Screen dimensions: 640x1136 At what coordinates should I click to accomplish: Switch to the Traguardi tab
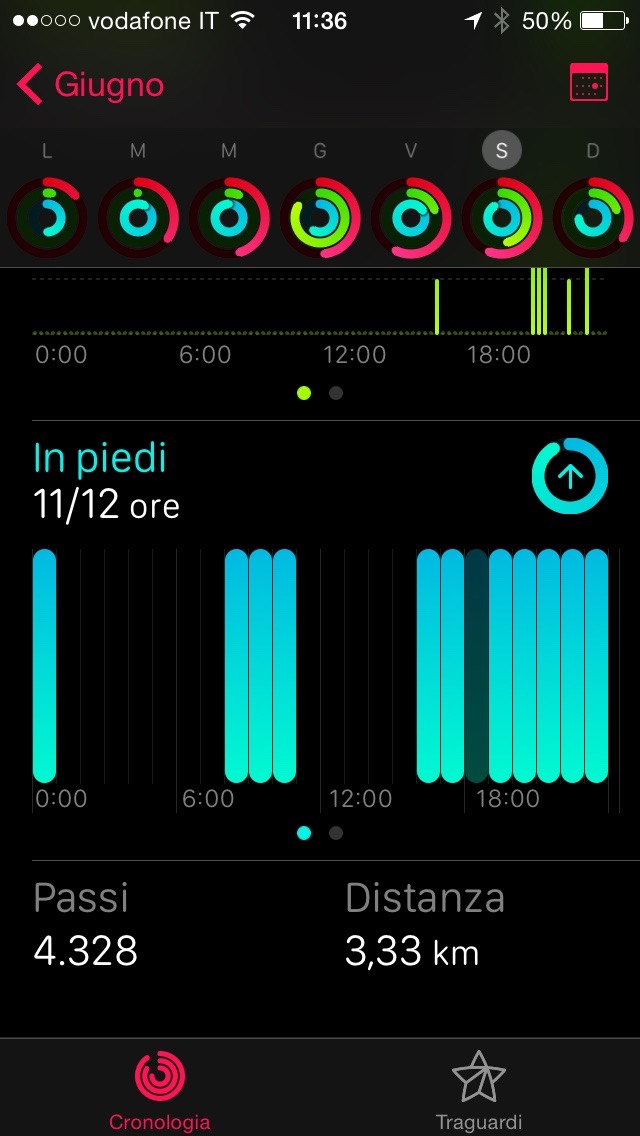[479, 1090]
